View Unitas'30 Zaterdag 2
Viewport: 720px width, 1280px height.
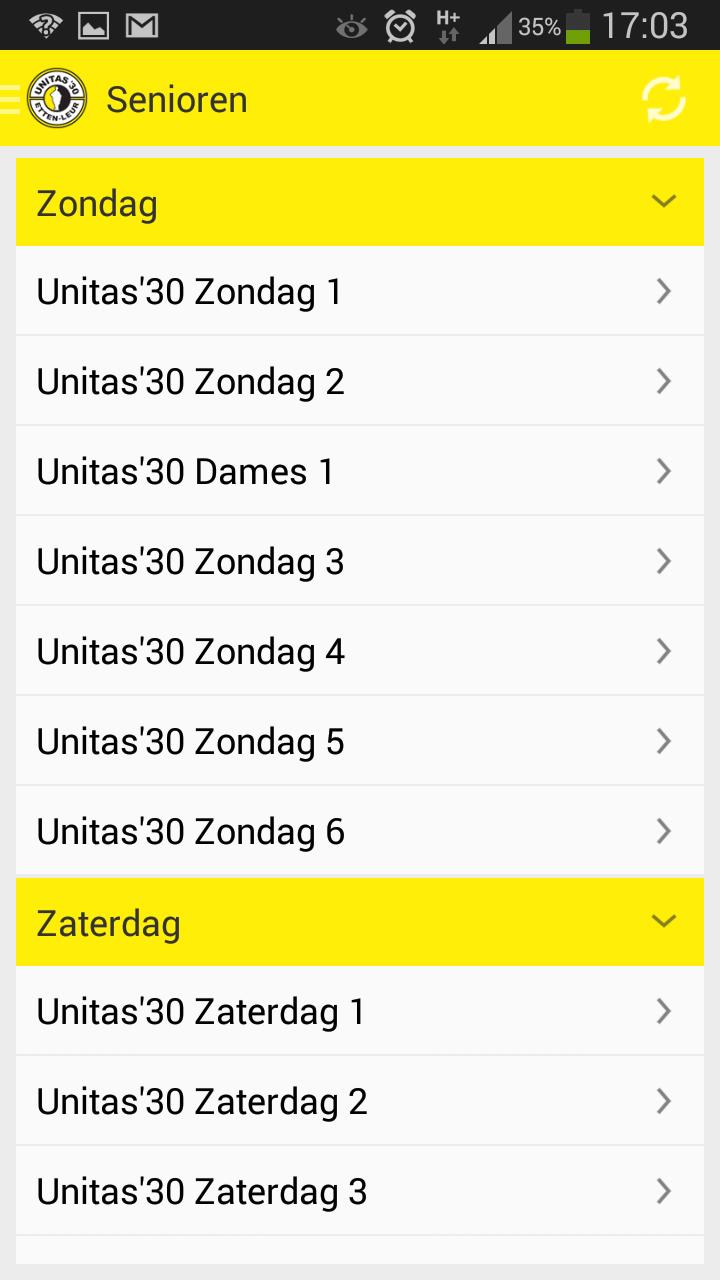(360, 1102)
